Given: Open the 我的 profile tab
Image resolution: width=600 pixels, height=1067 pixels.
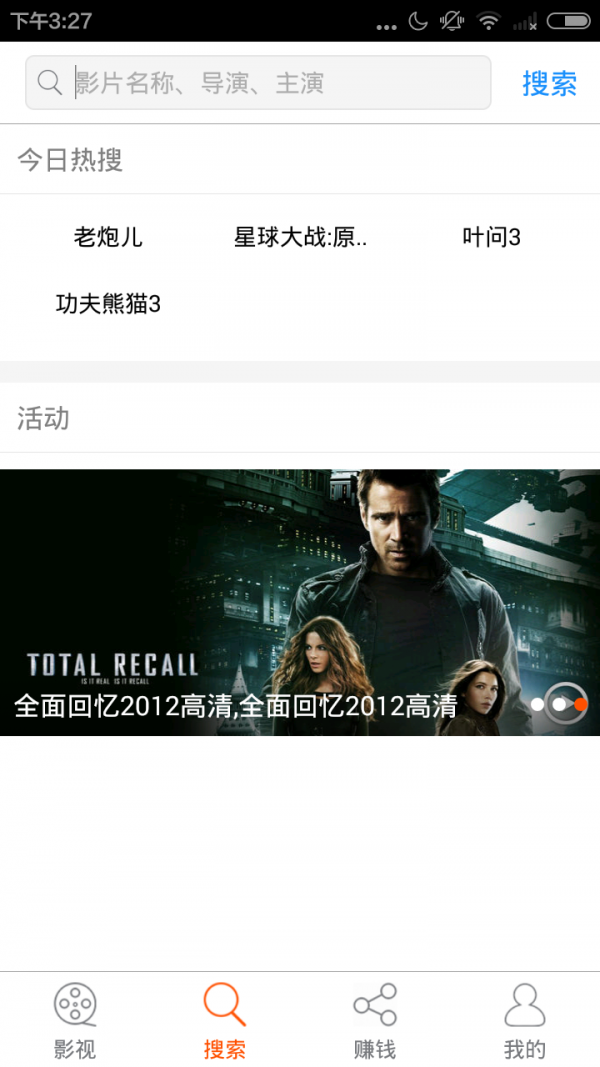Looking at the screenshot, I should [x=524, y=1020].
